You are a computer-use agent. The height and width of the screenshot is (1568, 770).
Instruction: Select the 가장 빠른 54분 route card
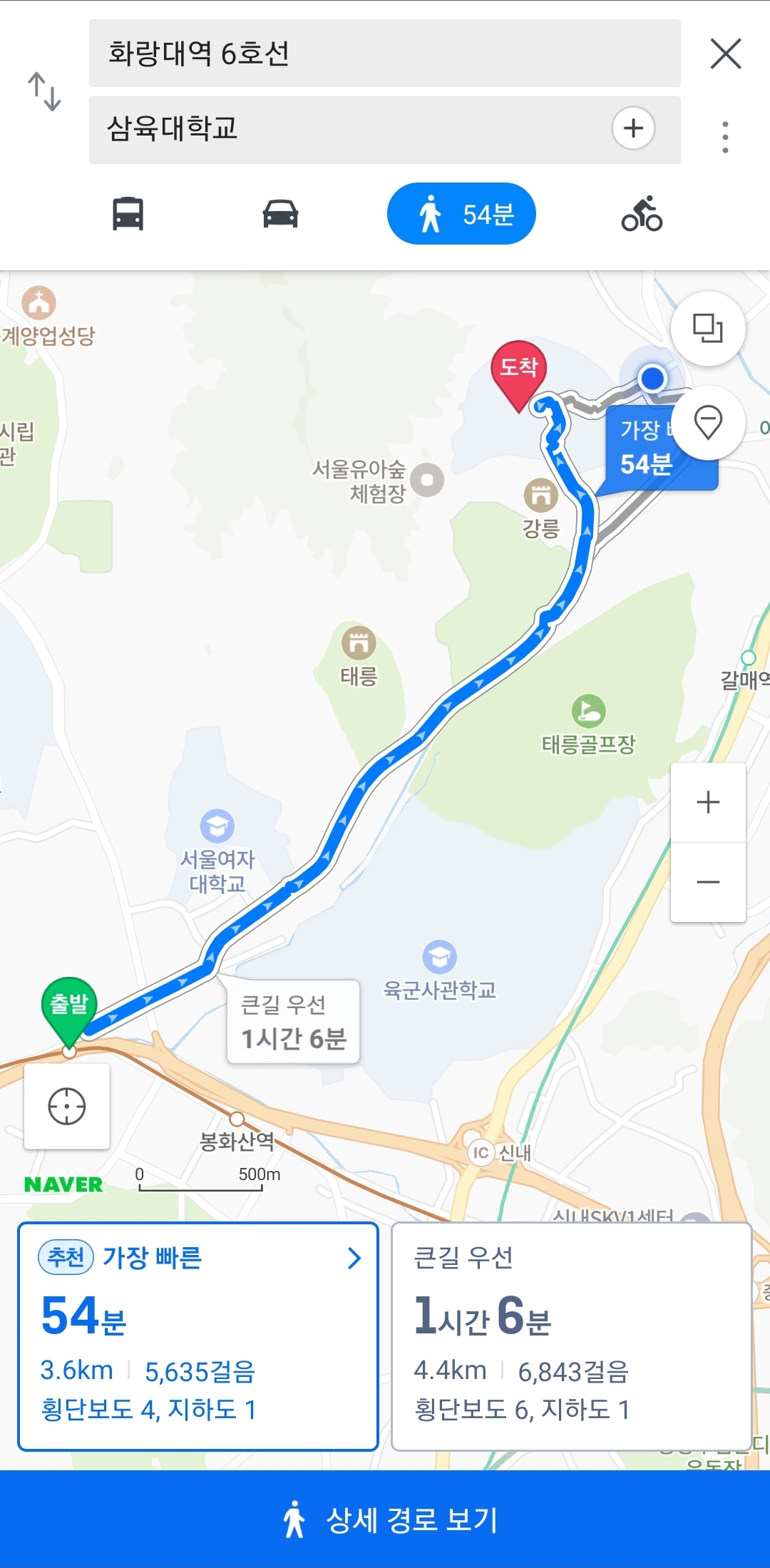click(x=197, y=1336)
